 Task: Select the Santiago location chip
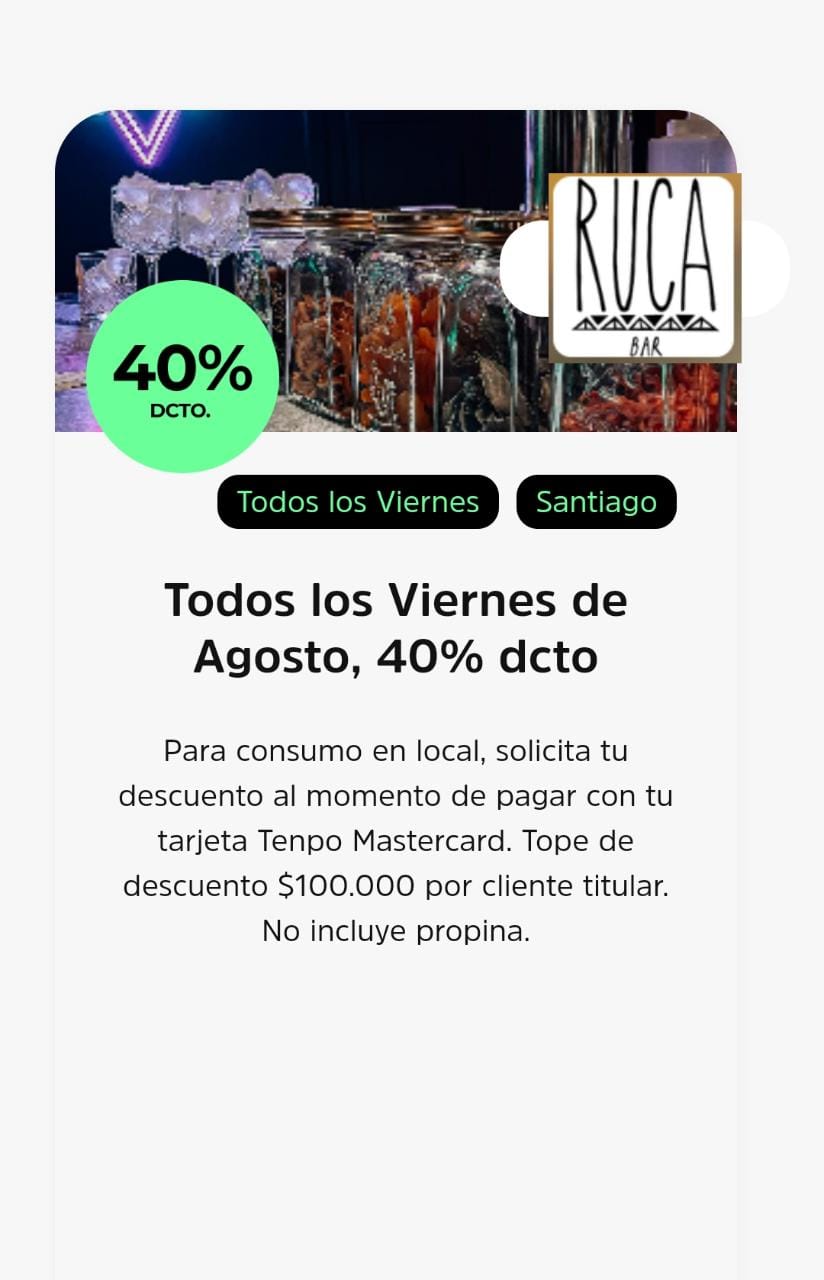pos(596,502)
